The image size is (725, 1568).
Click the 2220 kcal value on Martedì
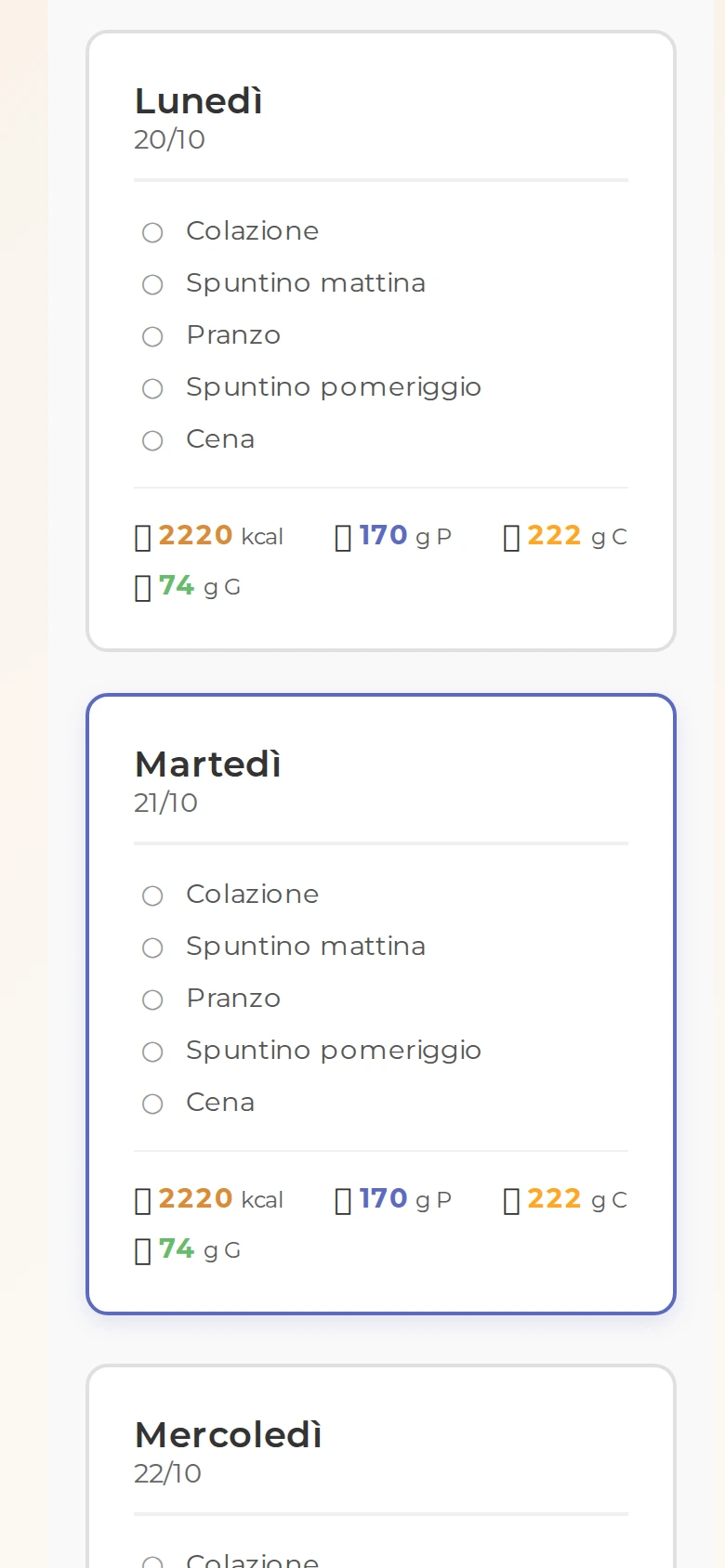click(x=195, y=1200)
